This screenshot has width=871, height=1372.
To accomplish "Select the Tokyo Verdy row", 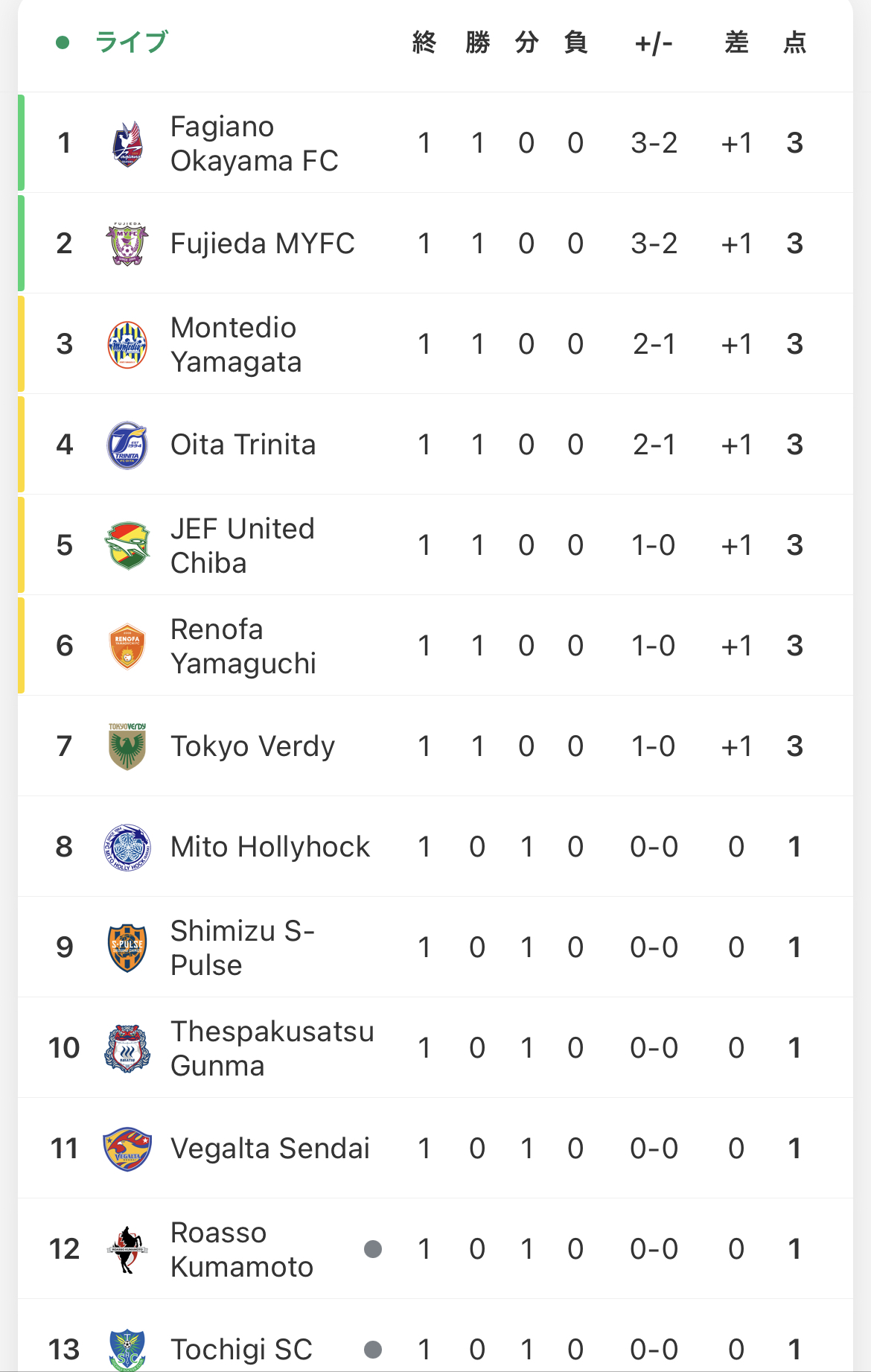I will click(252, 746).
